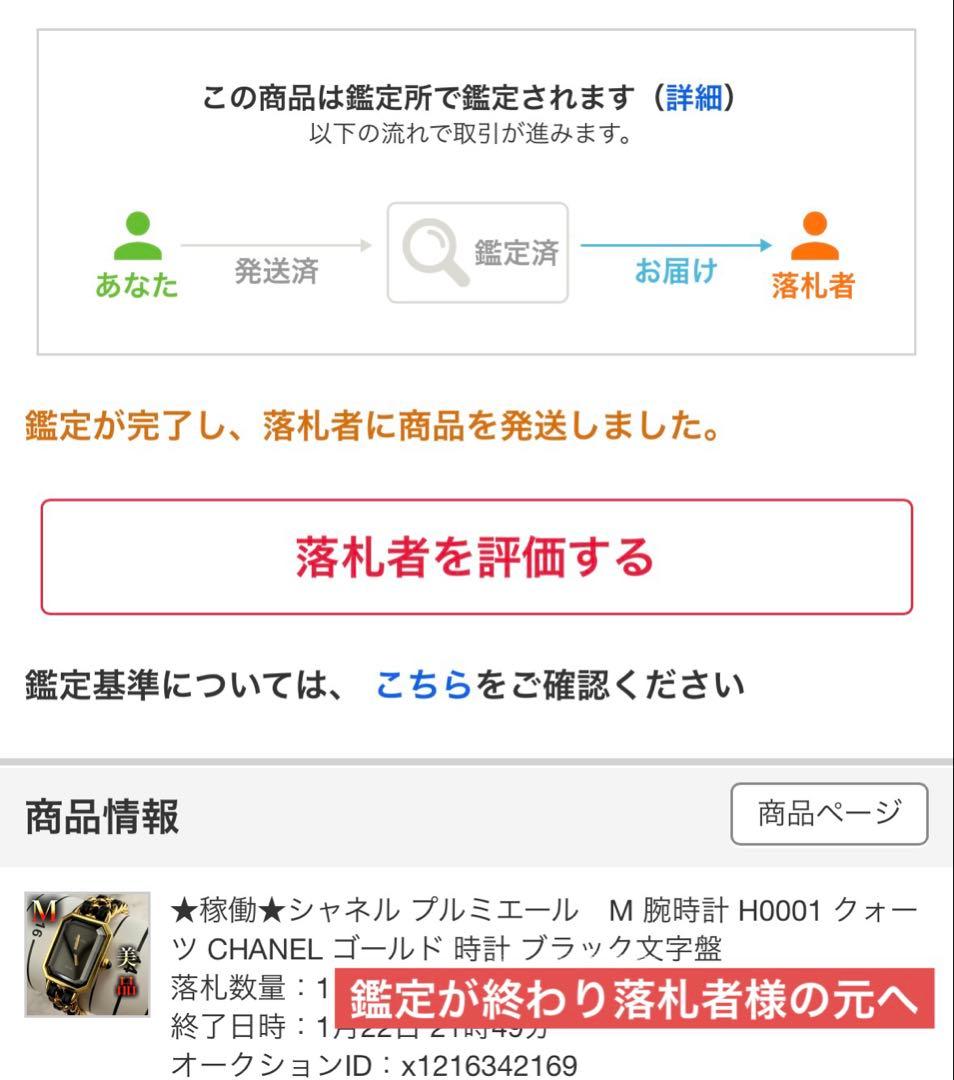Open the 鑑定済 appraisal status box
This screenshot has width=954, height=1080.
[x=478, y=254]
